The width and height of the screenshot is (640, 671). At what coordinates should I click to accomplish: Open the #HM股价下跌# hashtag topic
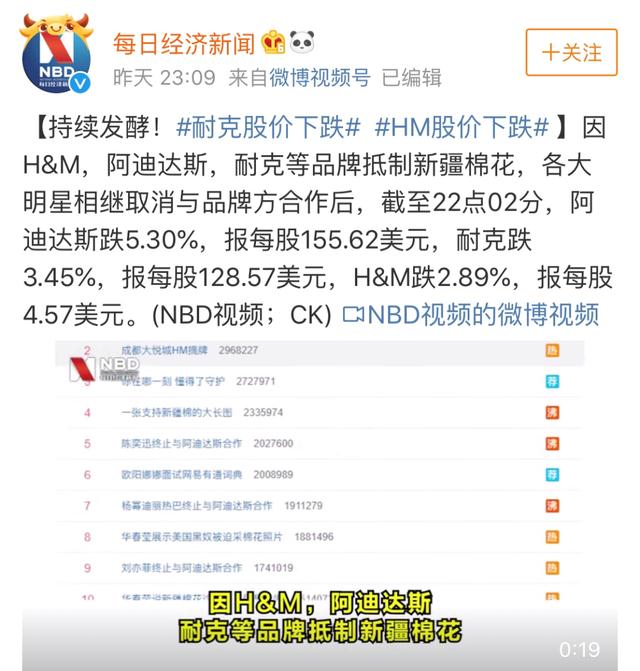tap(462, 128)
